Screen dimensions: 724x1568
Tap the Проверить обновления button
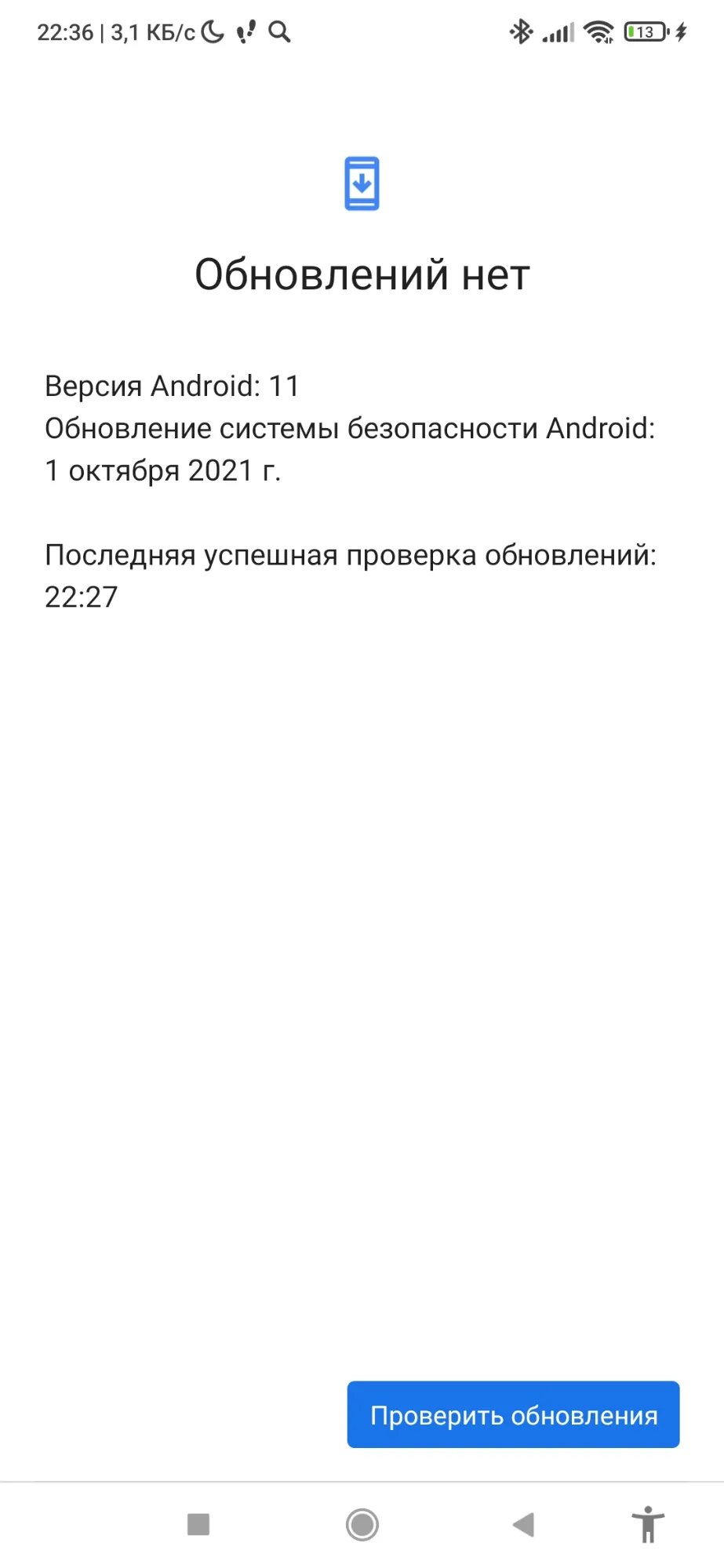click(513, 1414)
